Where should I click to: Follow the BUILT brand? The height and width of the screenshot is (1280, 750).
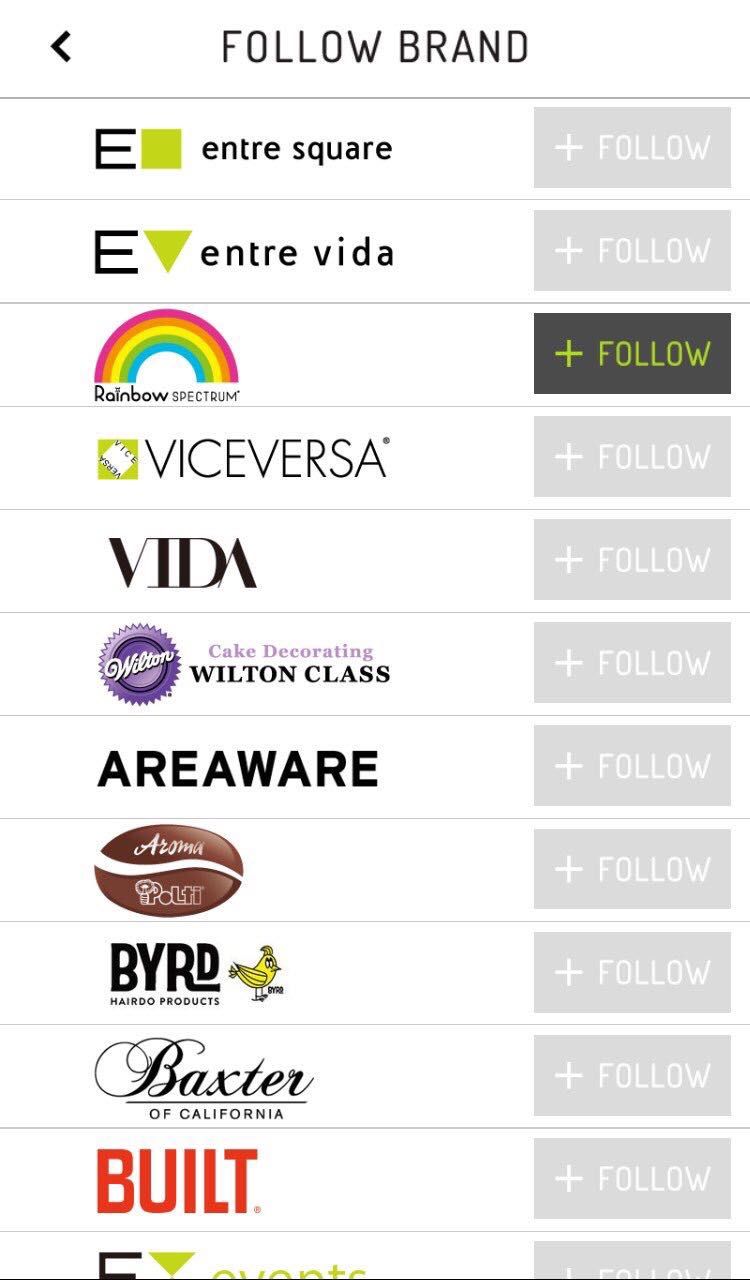[632, 1178]
